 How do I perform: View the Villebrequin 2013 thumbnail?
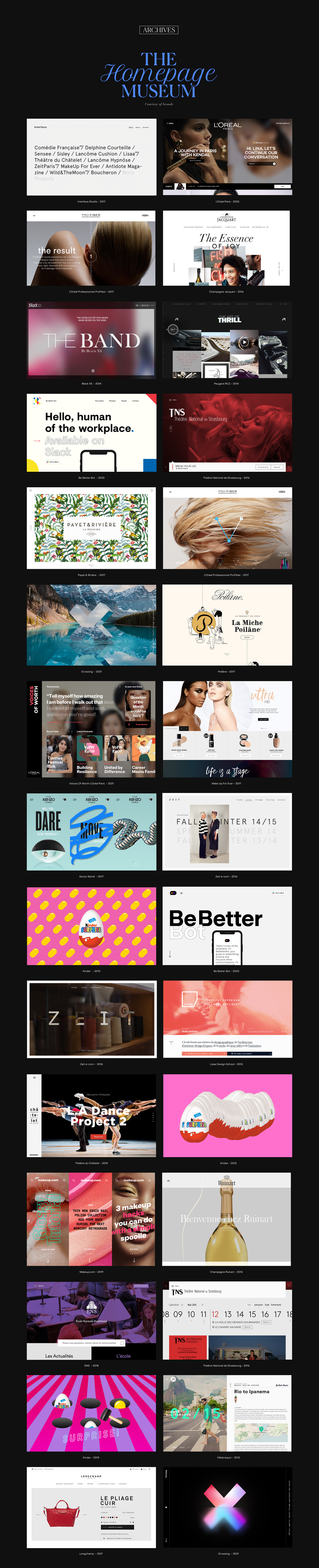click(x=227, y=1413)
